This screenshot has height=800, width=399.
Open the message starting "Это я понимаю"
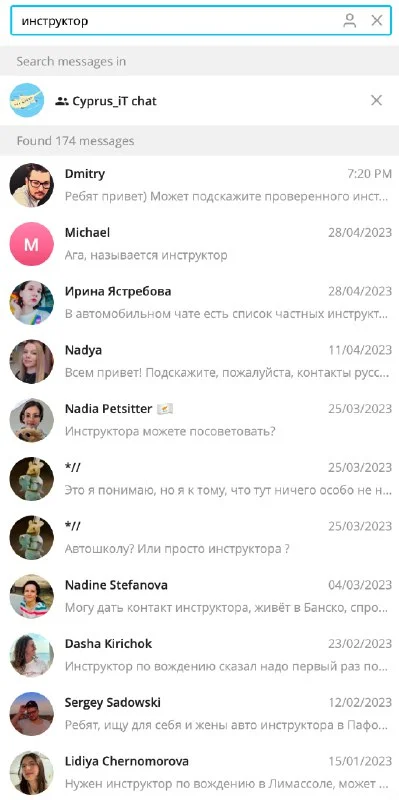point(200,478)
